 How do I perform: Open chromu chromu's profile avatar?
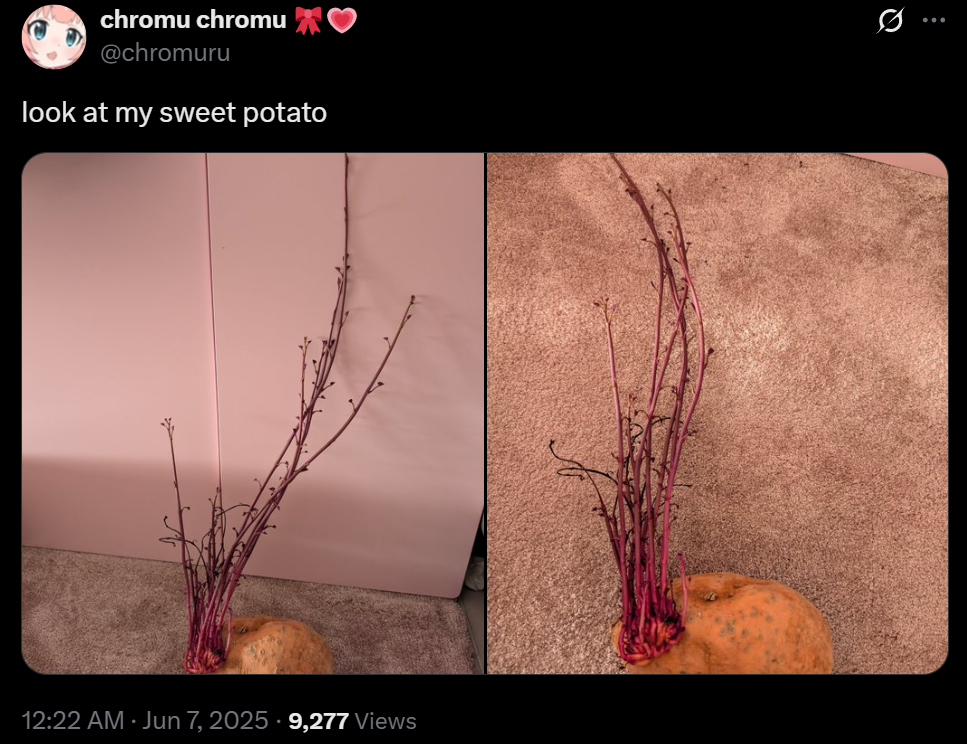pyautogui.click(x=54, y=36)
